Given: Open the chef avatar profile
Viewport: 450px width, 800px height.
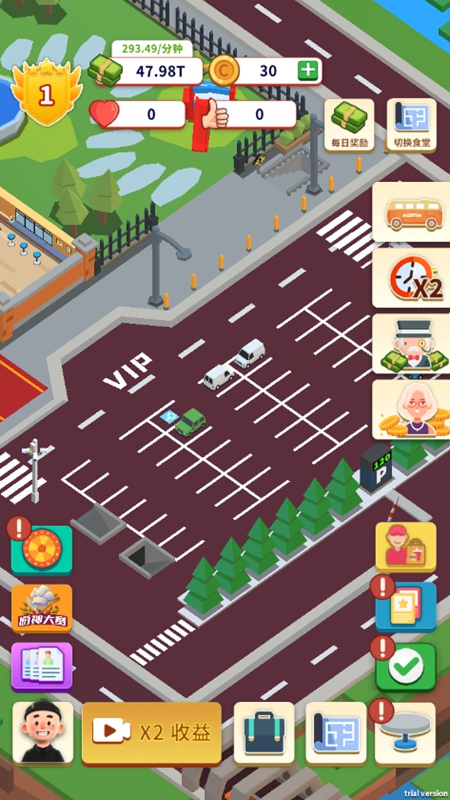Looking at the screenshot, I should point(43,733).
